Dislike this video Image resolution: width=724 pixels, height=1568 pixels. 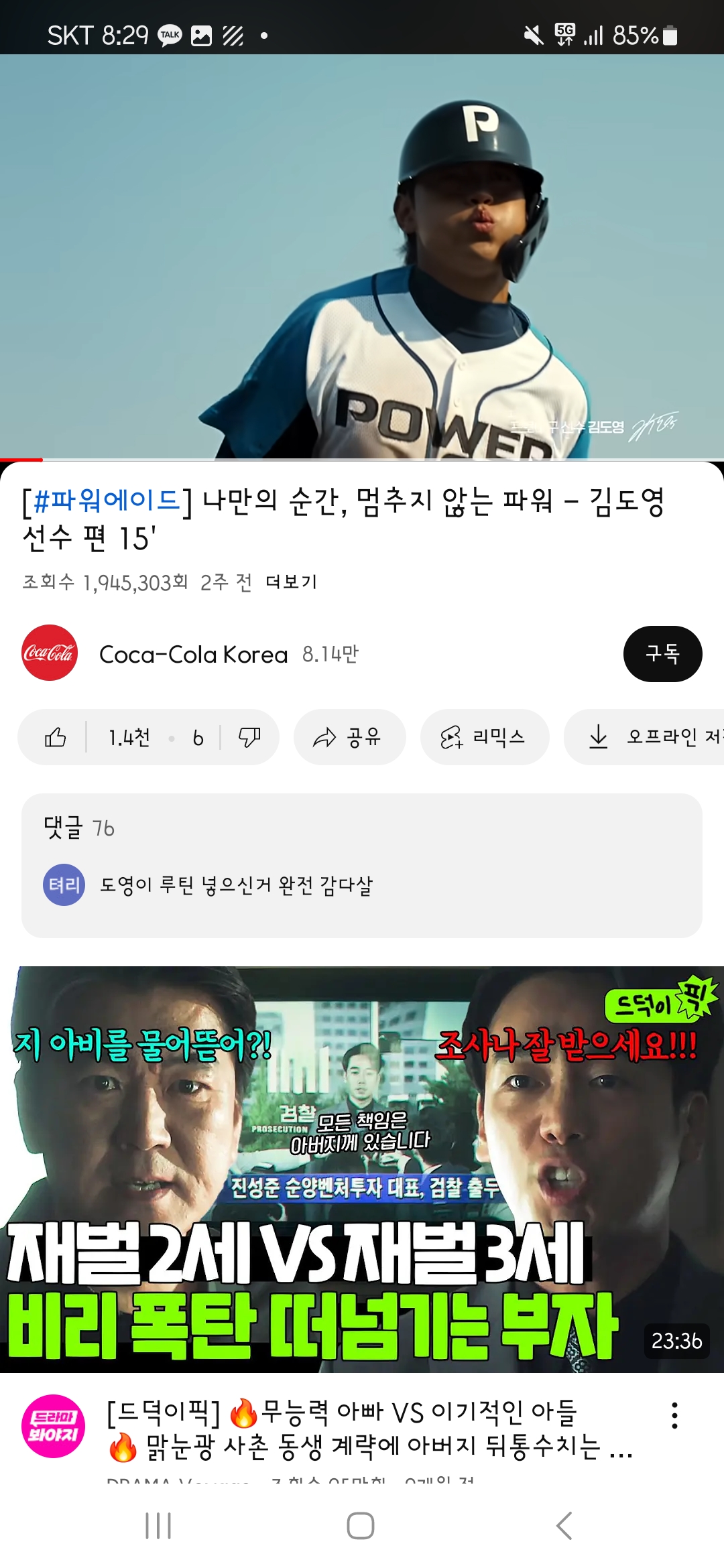249,737
